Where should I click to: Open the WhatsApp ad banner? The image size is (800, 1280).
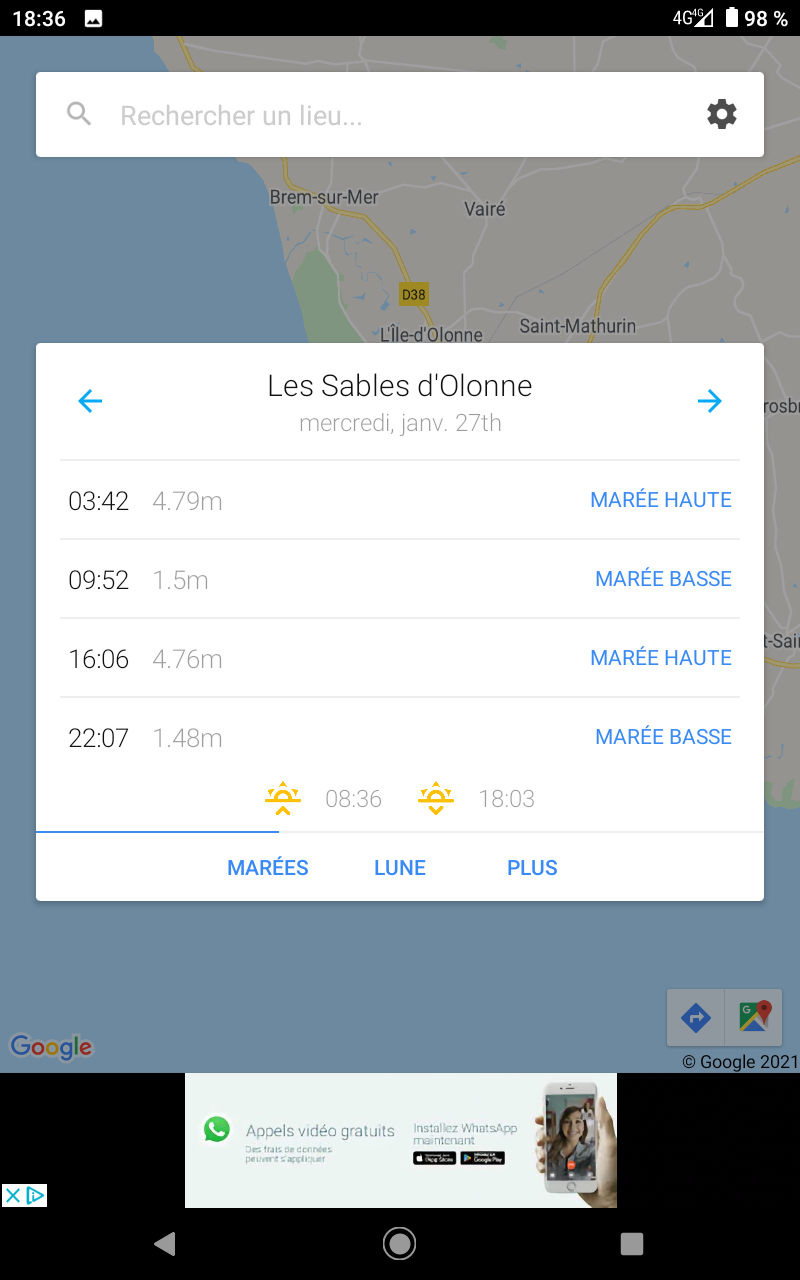click(401, 1140)
